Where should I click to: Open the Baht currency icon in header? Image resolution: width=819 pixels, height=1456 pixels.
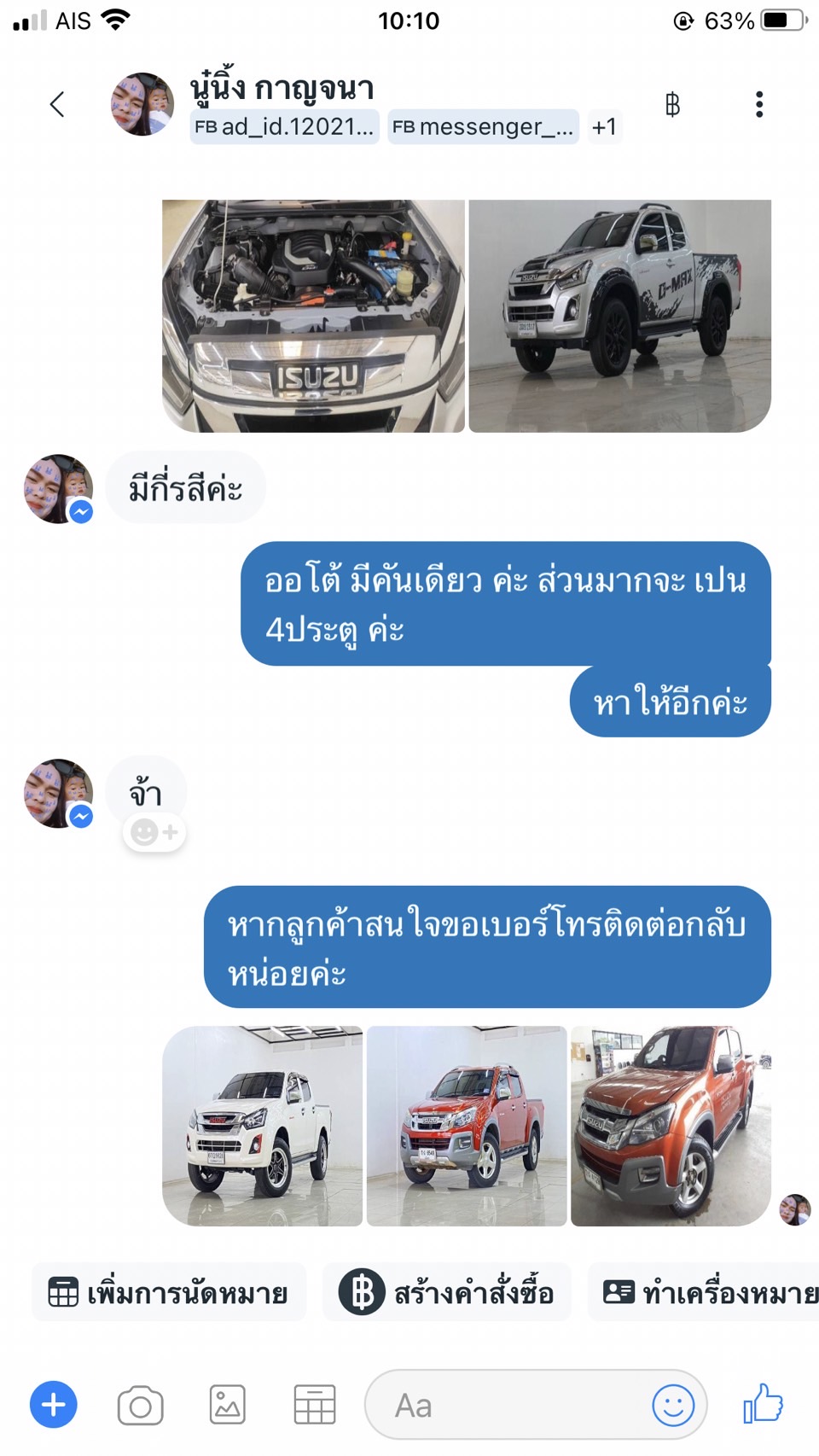click(672, 104)
